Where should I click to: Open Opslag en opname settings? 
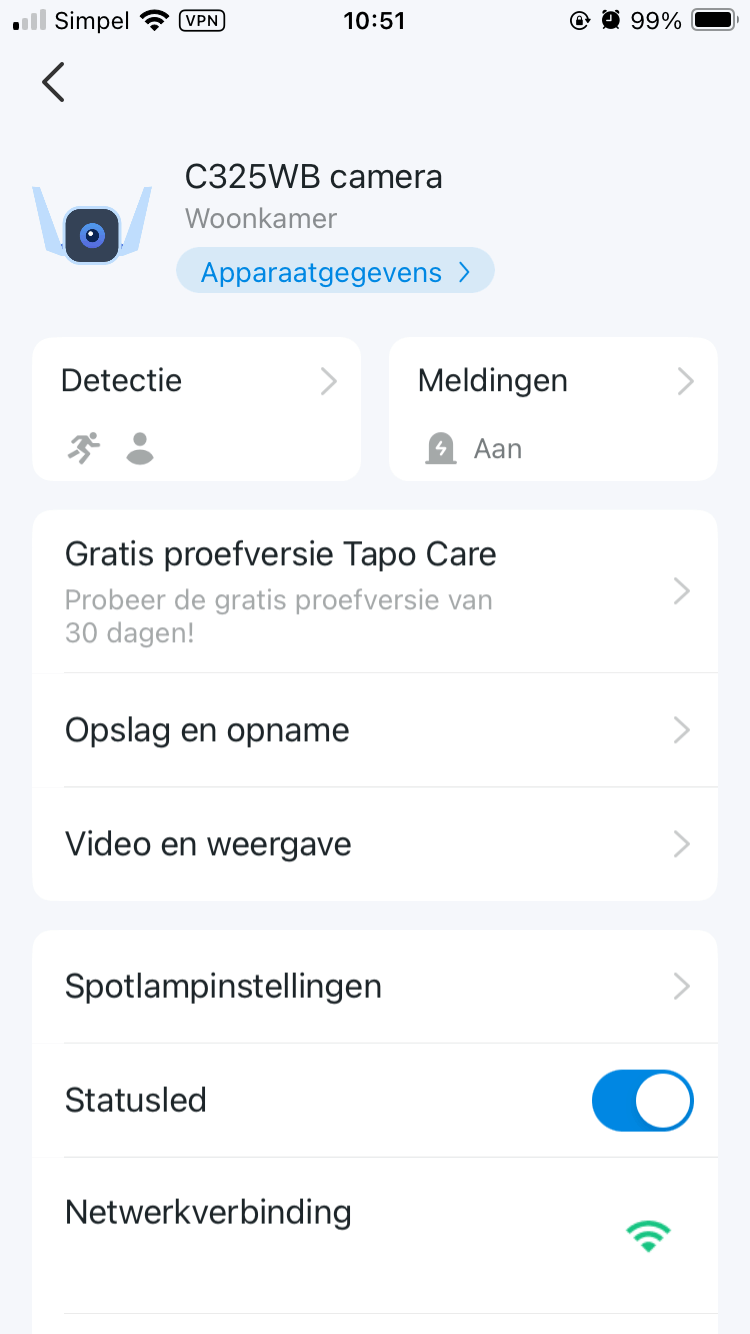(375, 730)
